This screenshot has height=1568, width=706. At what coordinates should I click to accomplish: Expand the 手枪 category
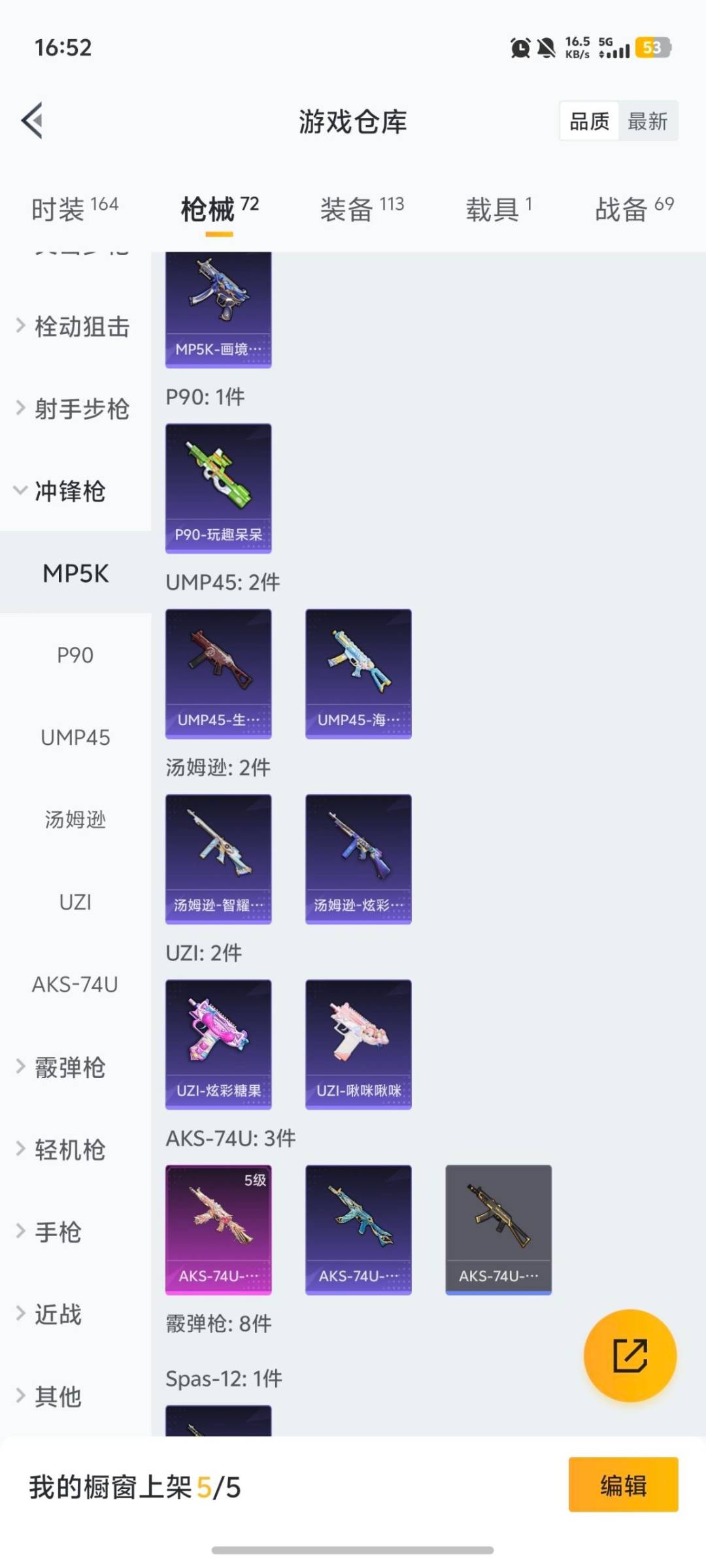[x=58, y=1232]
